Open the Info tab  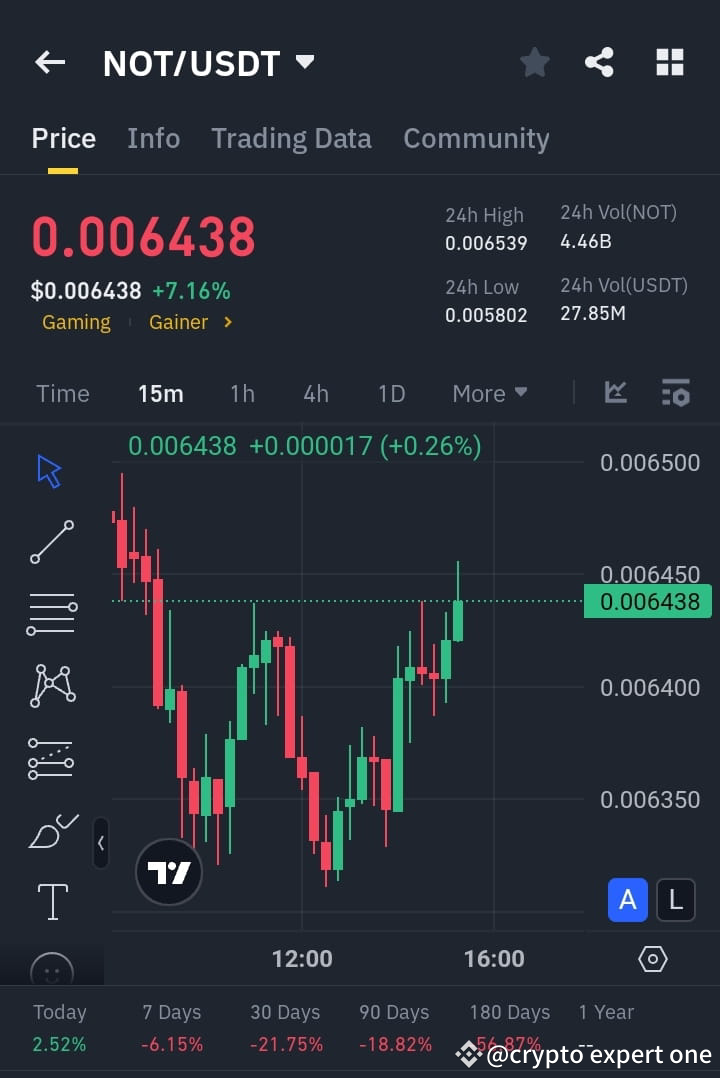click(x=153, y=138)
